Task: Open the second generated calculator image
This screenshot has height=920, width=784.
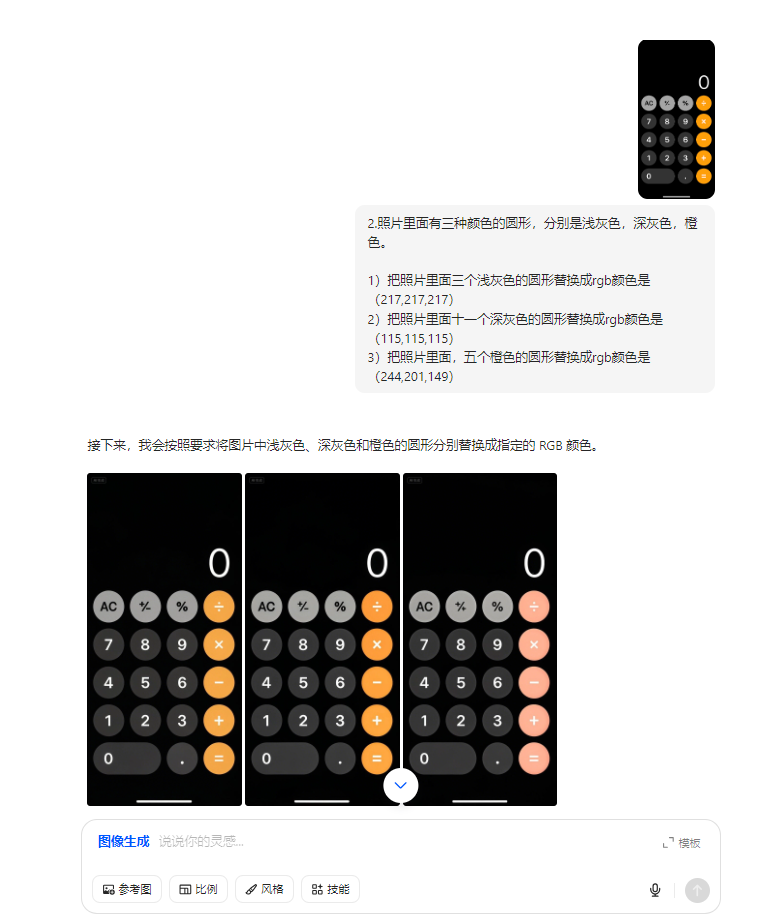Action: [321, 639]
